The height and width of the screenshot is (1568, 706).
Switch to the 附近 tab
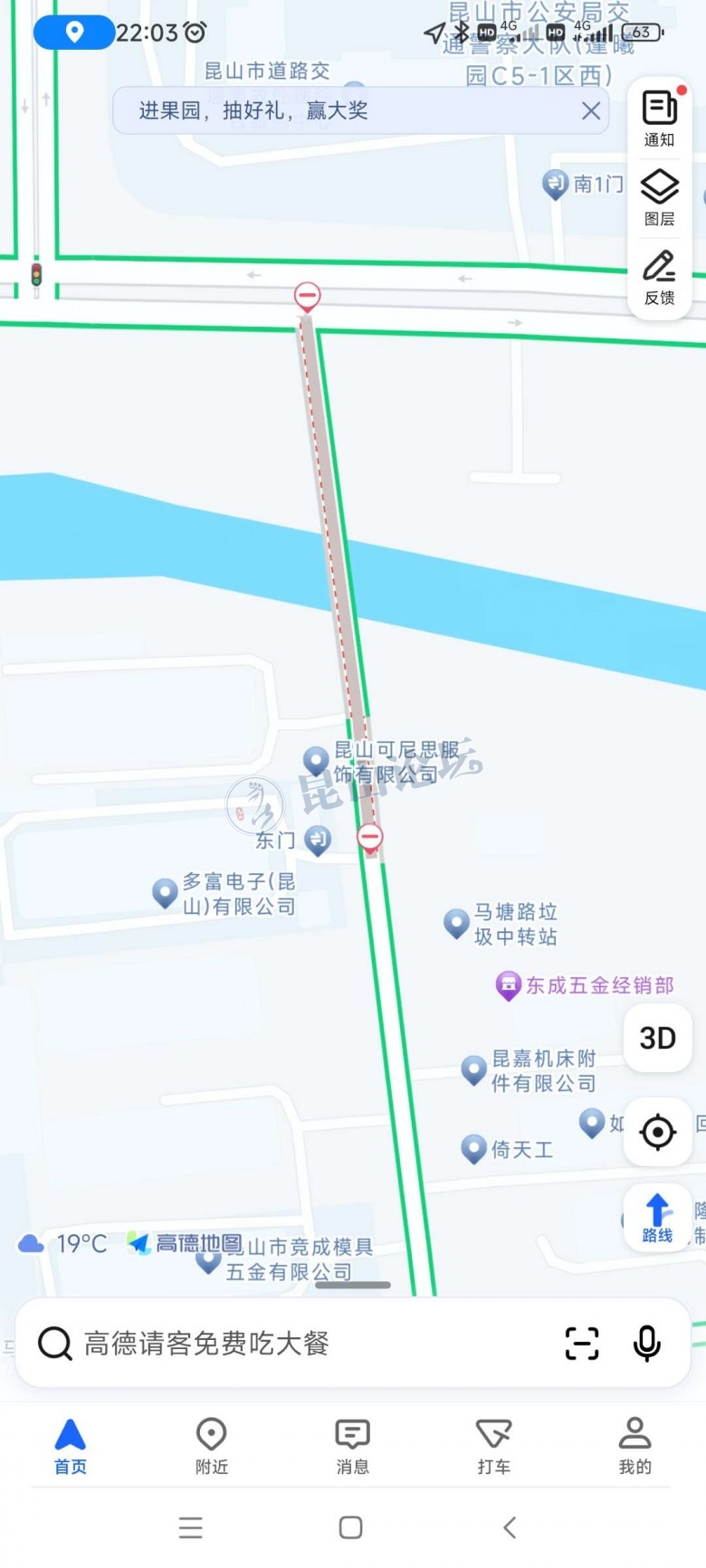212,1446
